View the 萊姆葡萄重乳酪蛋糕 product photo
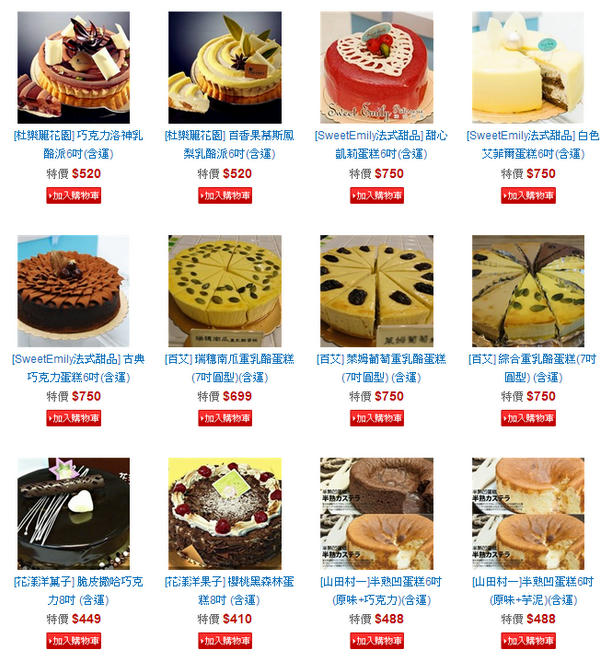 pos(376,290)
